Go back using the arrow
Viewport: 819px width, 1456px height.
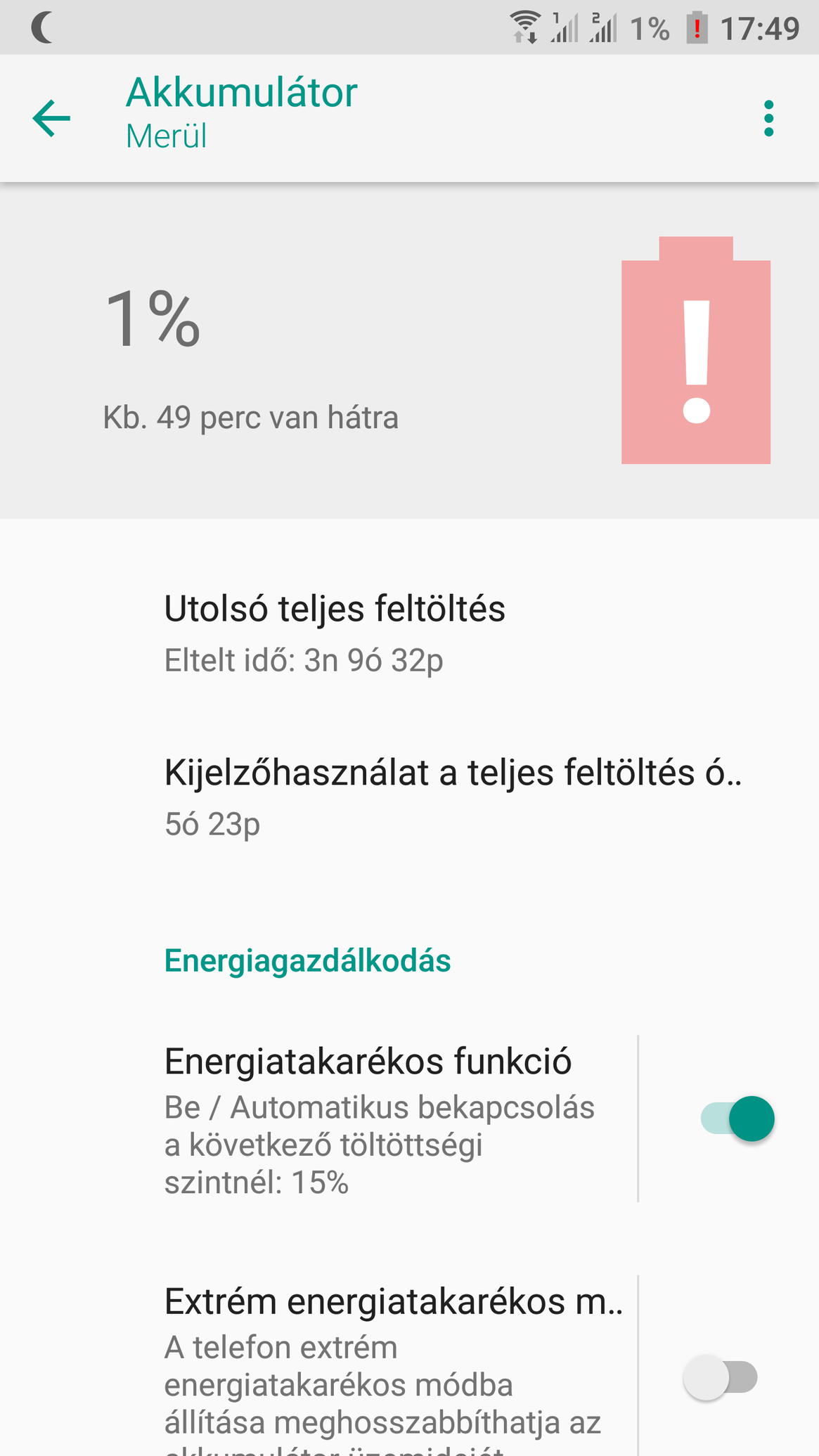pyautogui.click(x=51, y=117)
